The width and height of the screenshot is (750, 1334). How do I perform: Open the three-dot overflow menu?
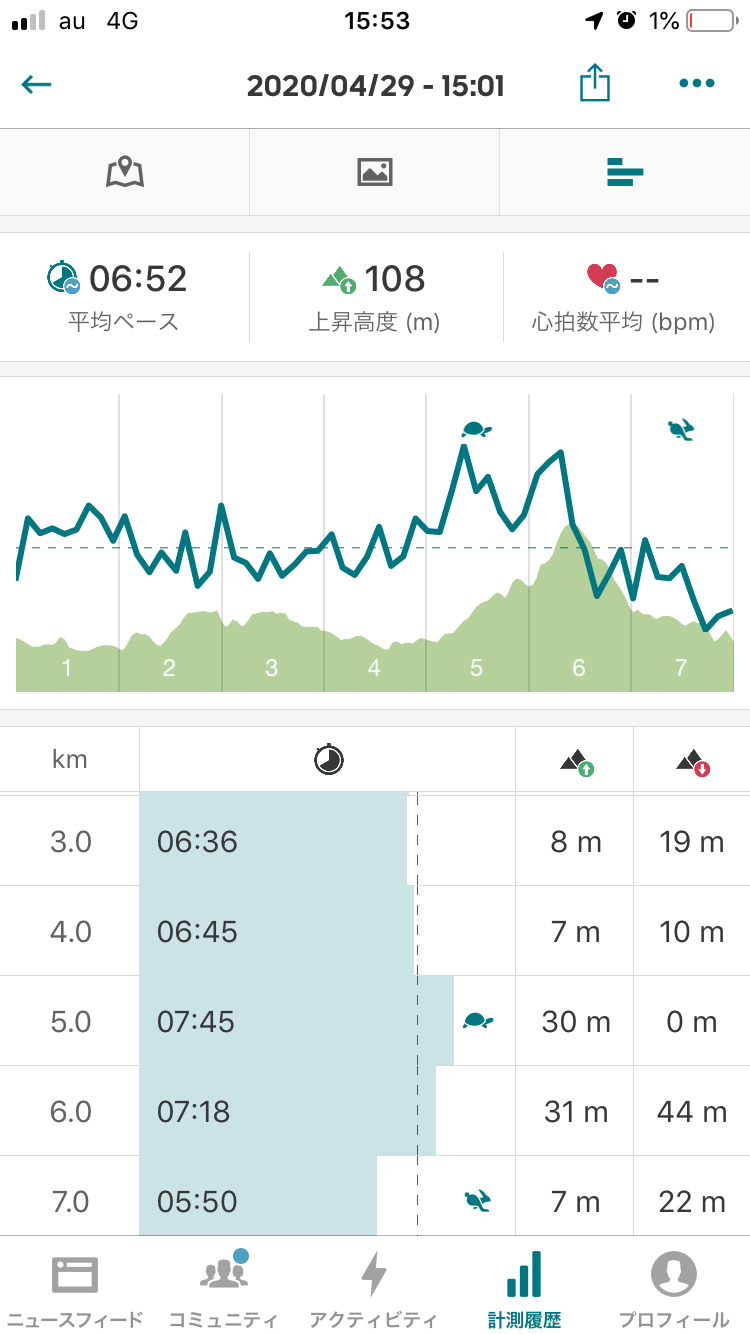[697, 84]
